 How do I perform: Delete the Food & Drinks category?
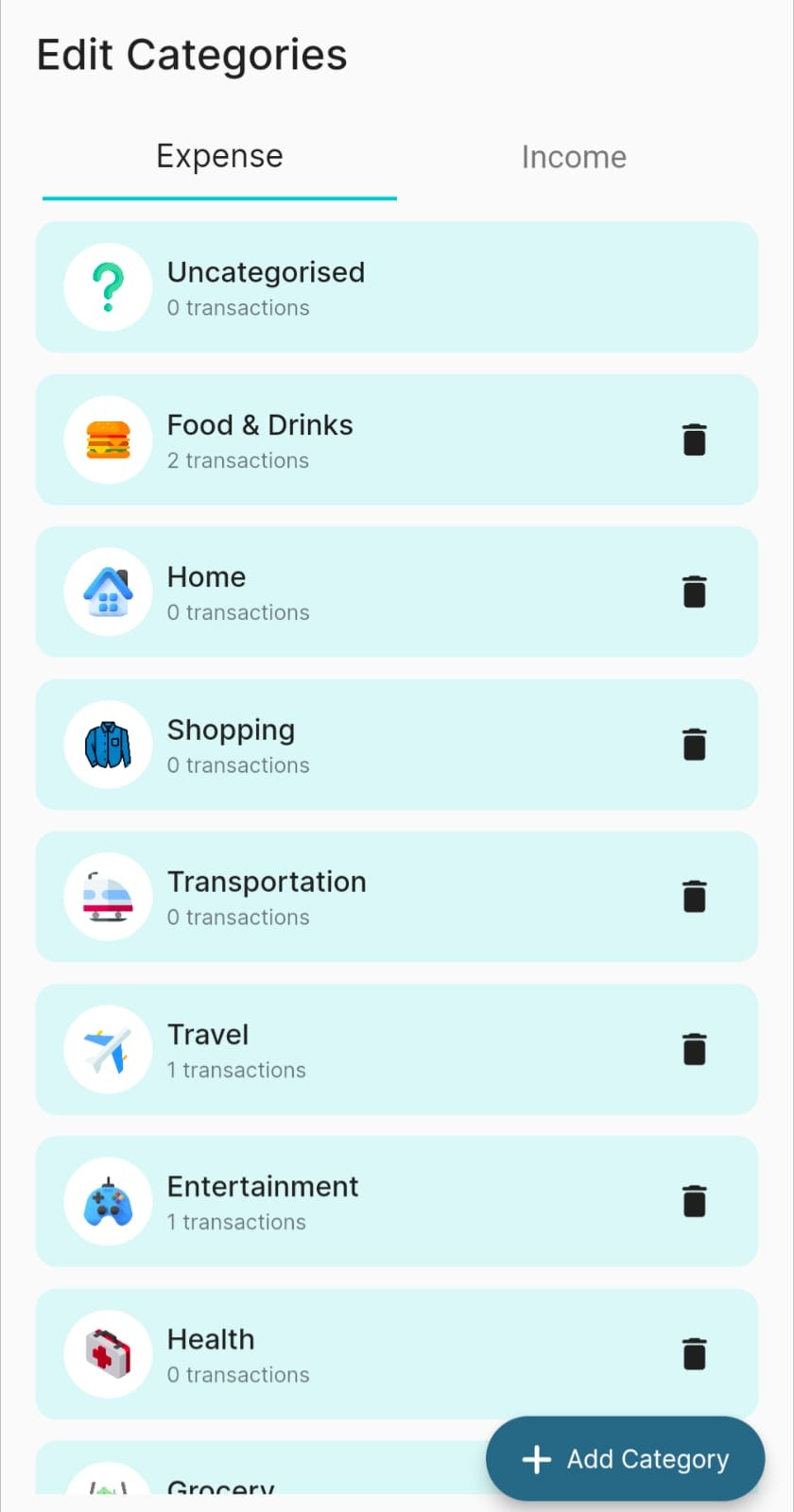[694, 440]
